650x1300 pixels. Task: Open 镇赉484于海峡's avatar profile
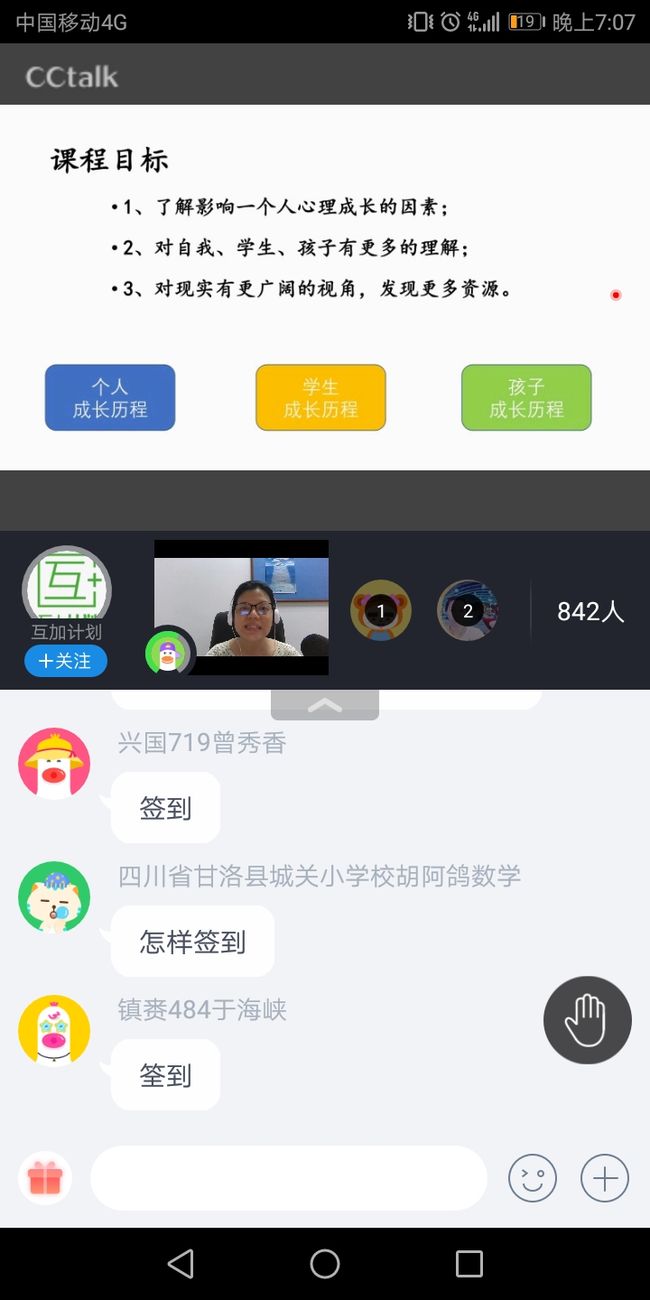tap(54, 1031)
